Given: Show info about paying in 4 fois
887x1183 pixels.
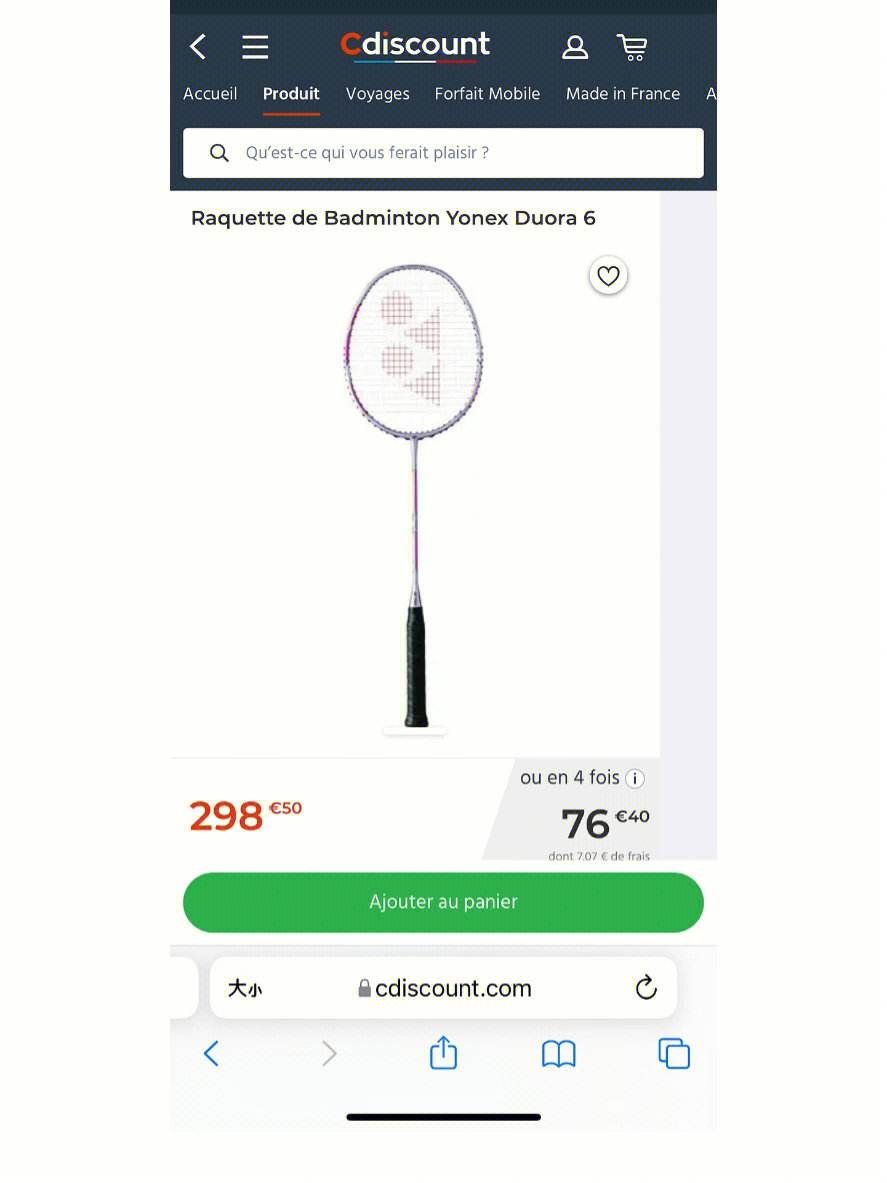Looking at the screenshot, I should pyautogui.click(x=635, y=778).
